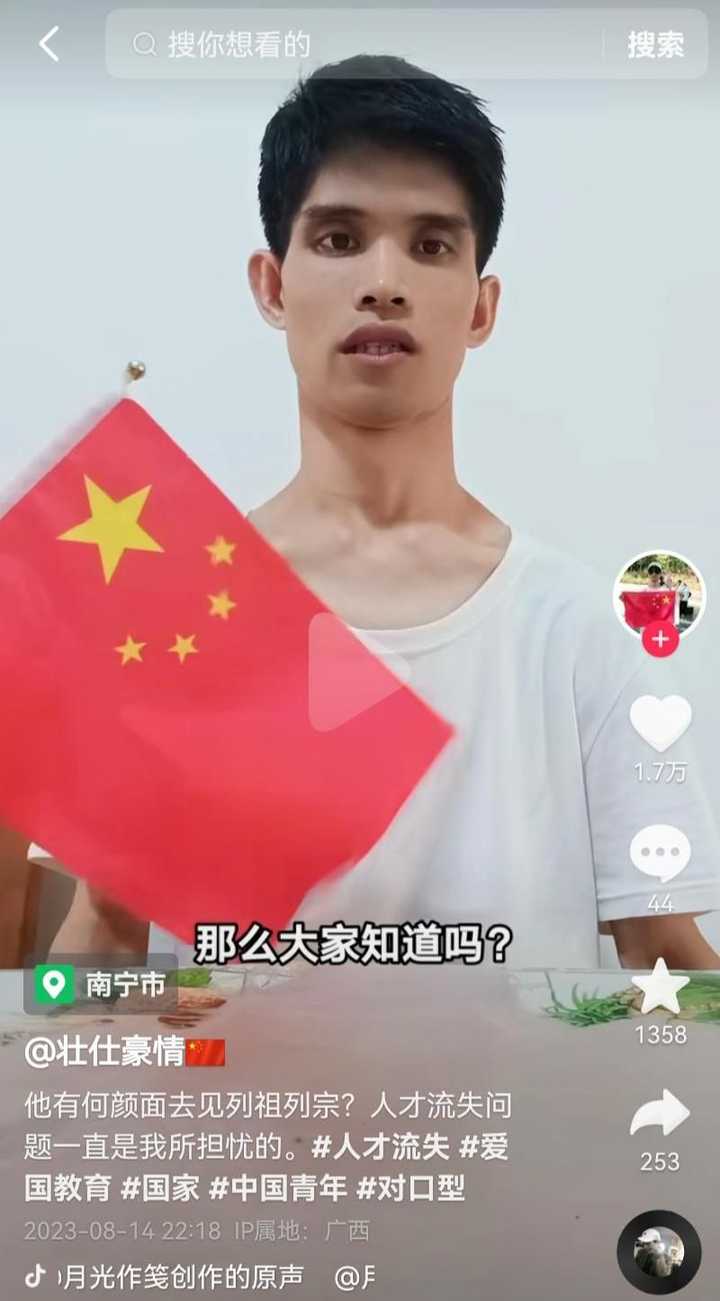Viewport: 720px width, 1301px height.
Task: Open the comments with 44 replies
Action: (660, 853)
